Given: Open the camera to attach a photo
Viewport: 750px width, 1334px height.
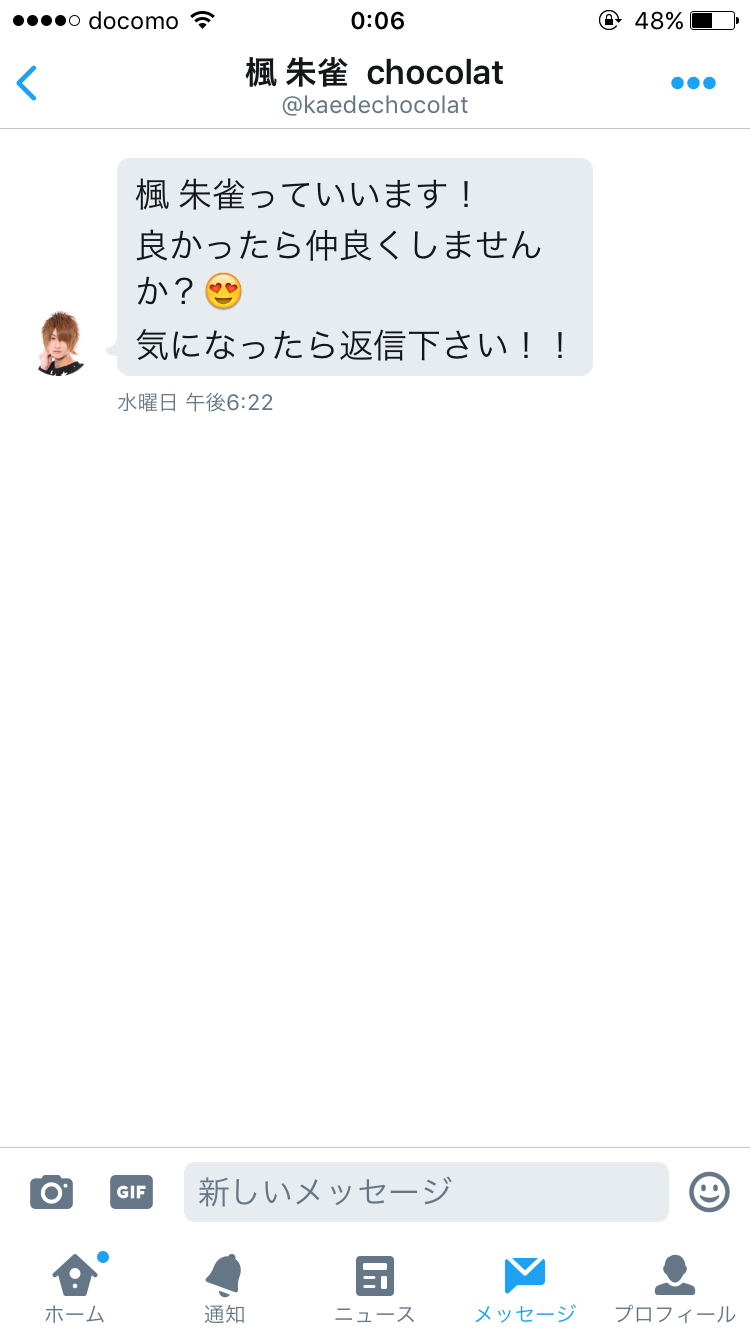Looking at the screenshot, I should click(x=51, y=1192).
